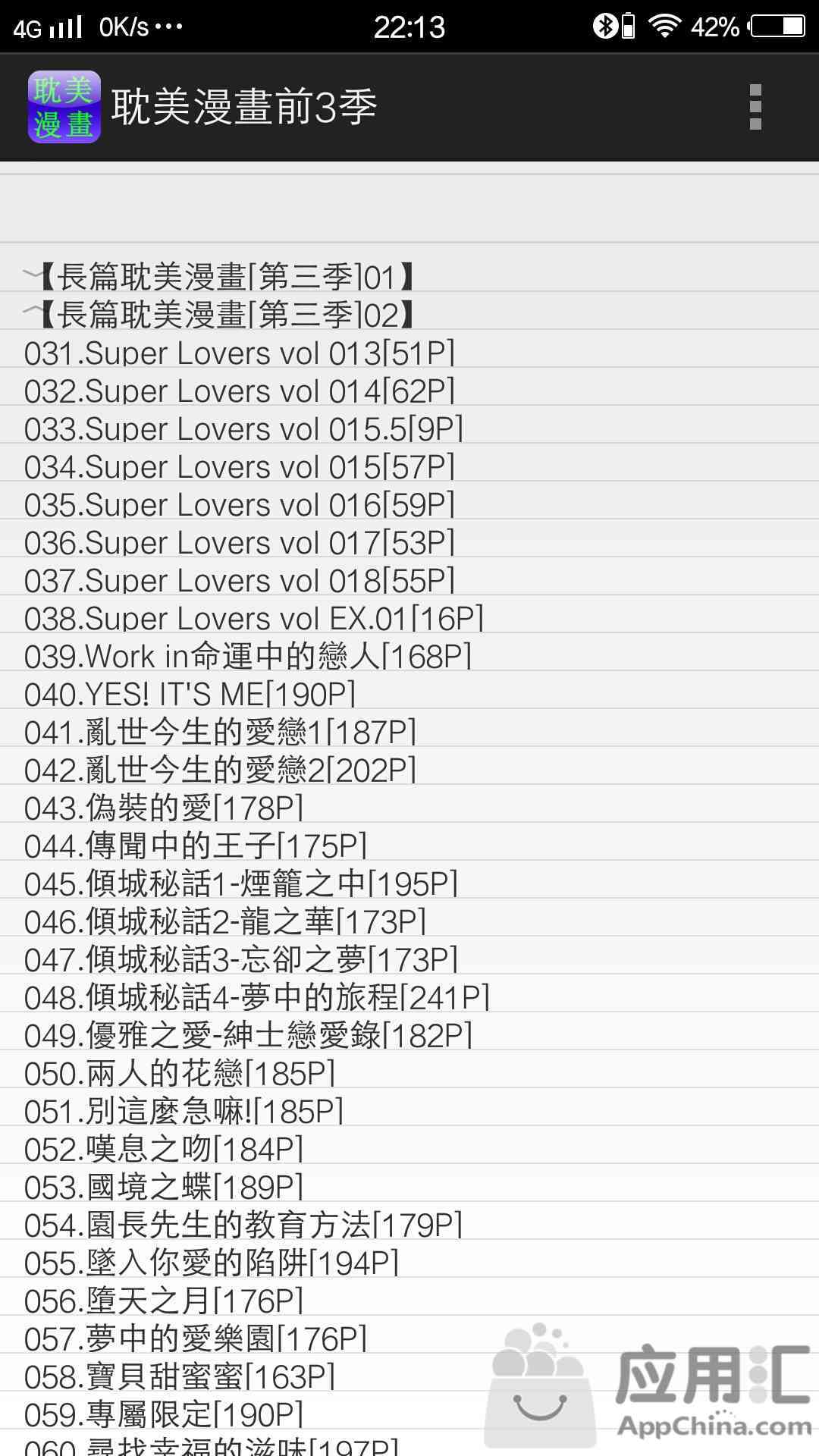The width and height of the screenshot is (819, 1456).
Task: Open 045.傾城秘話1-煙籠之中
Action: click(409, 884)
